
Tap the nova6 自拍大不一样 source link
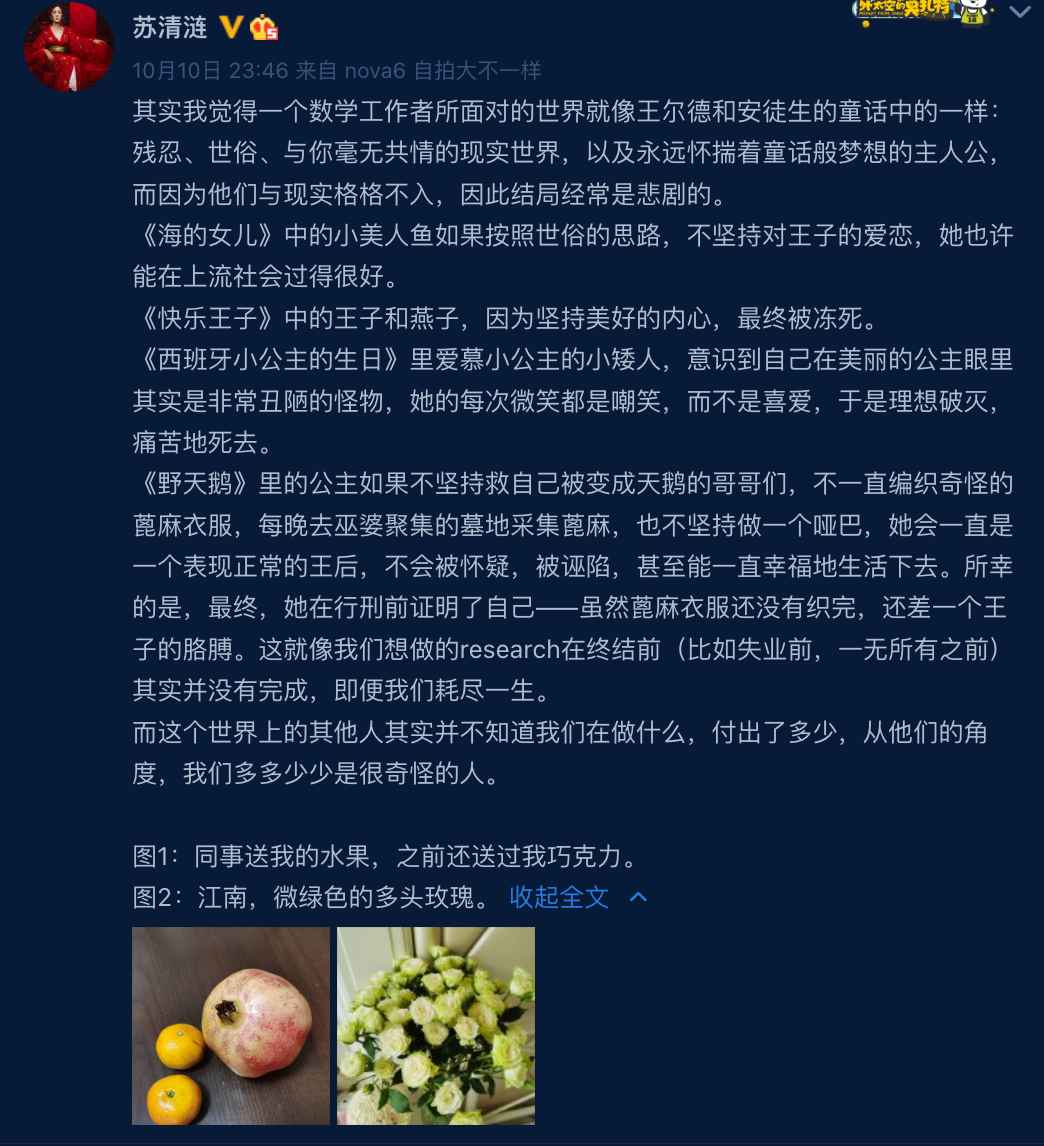click(x=443, y=70)
